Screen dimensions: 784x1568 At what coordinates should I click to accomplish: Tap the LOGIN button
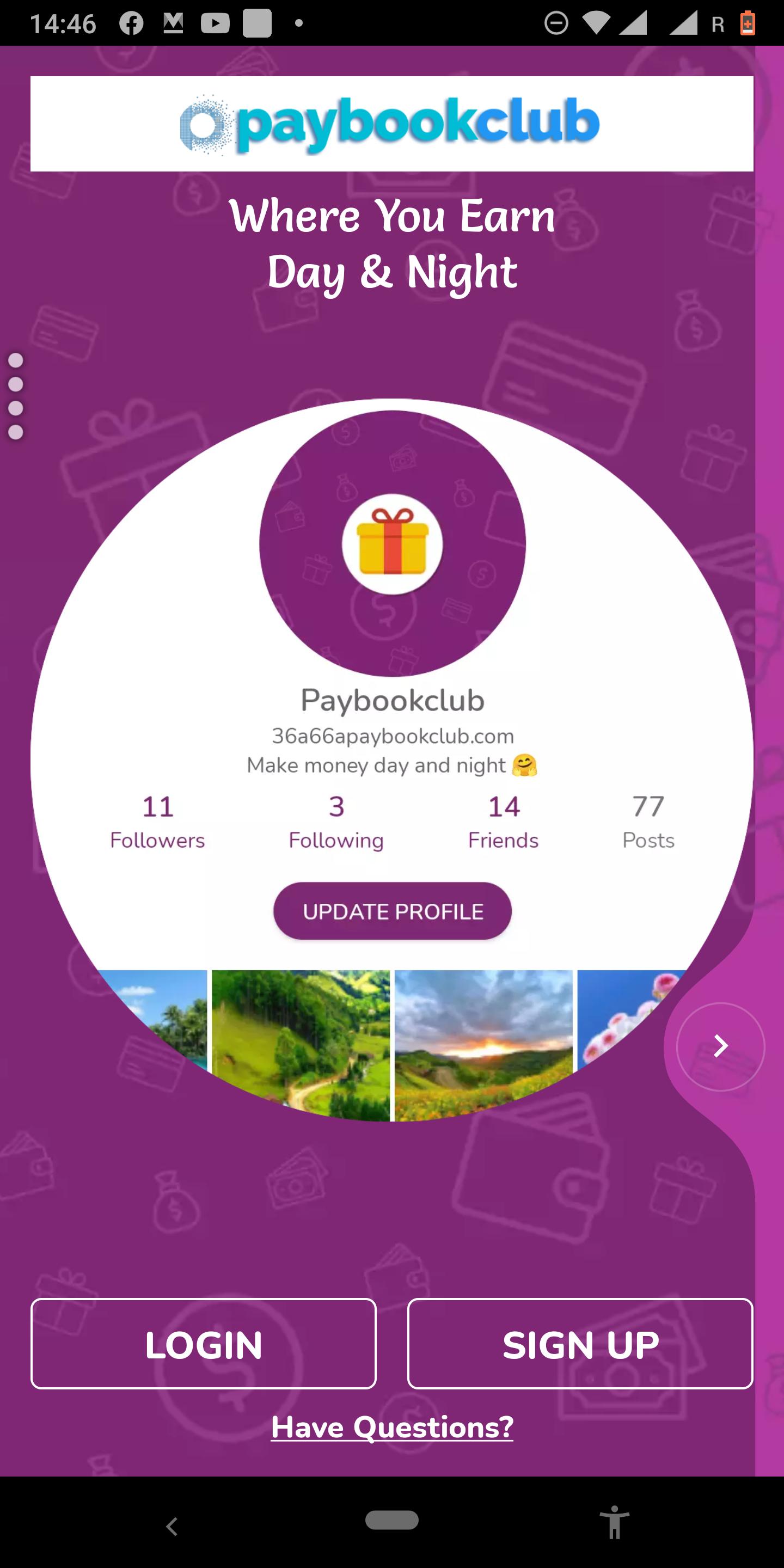[203, 1343]
